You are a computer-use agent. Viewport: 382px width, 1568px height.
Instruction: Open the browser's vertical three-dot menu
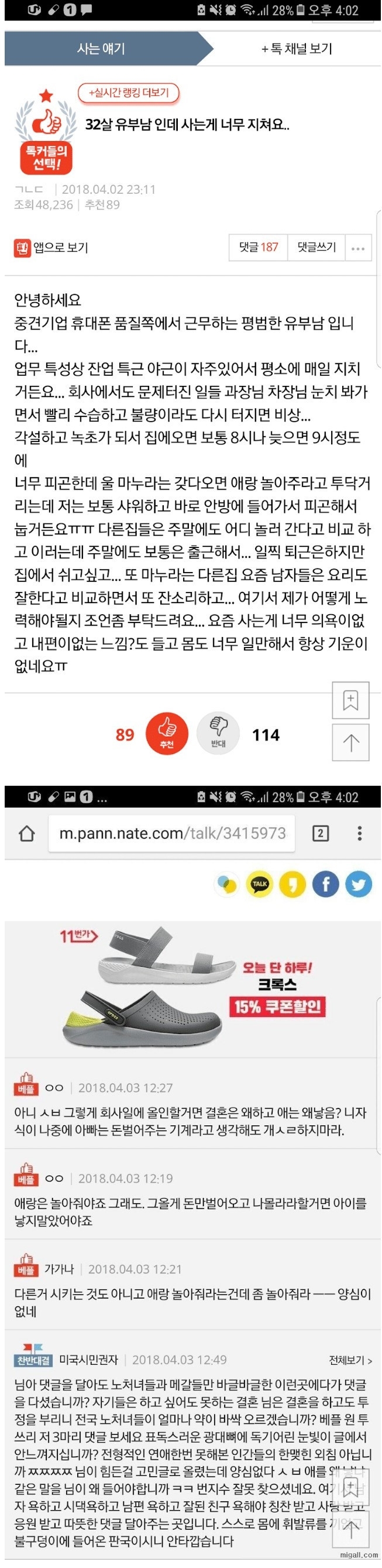(x=360, y=833)
